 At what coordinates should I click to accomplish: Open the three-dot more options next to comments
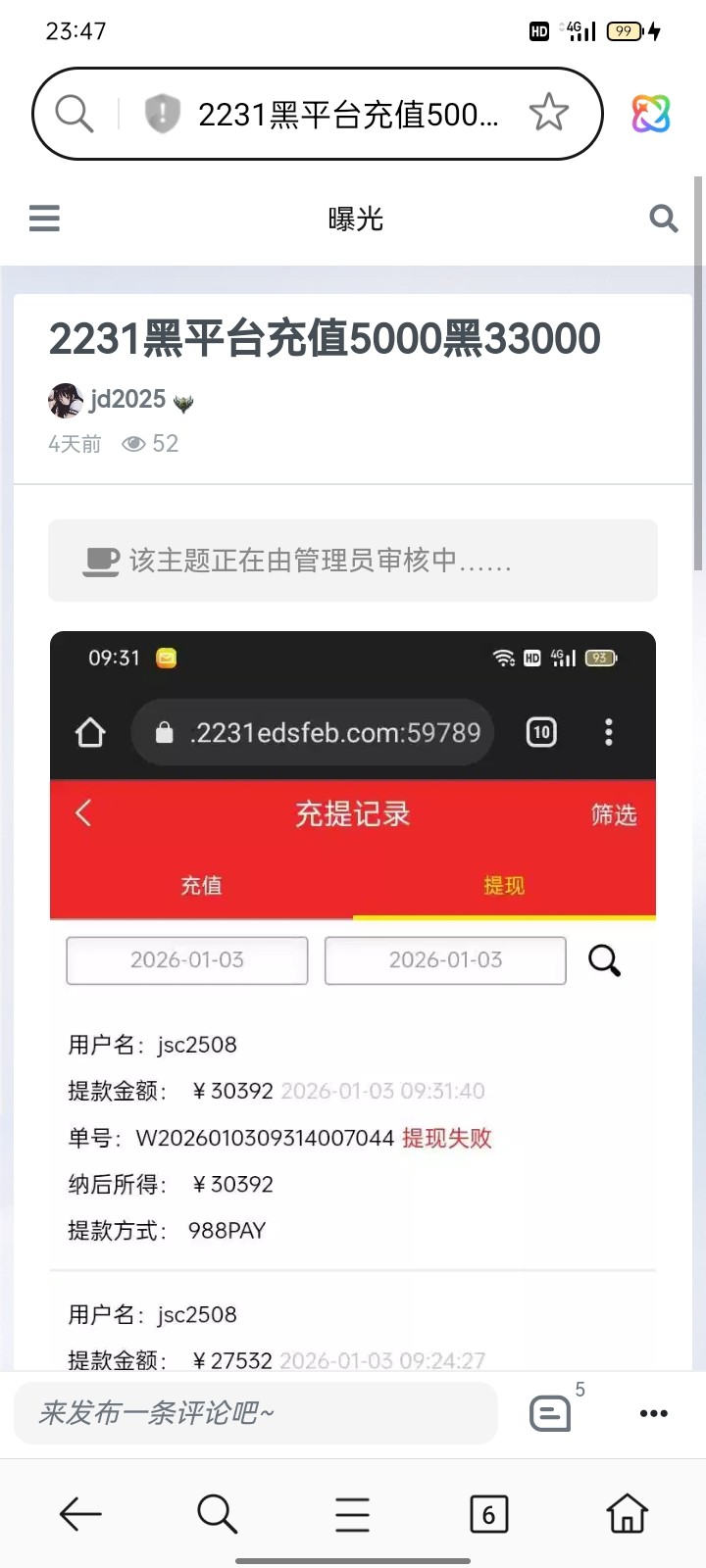[x=653, y=1413]
